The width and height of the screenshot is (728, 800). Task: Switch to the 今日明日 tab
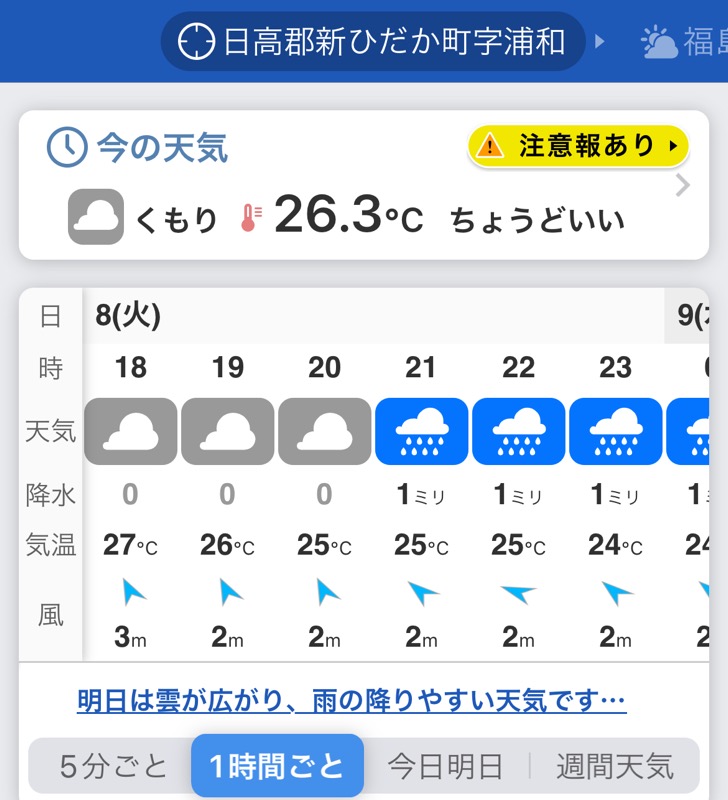[x=445, y=766]
